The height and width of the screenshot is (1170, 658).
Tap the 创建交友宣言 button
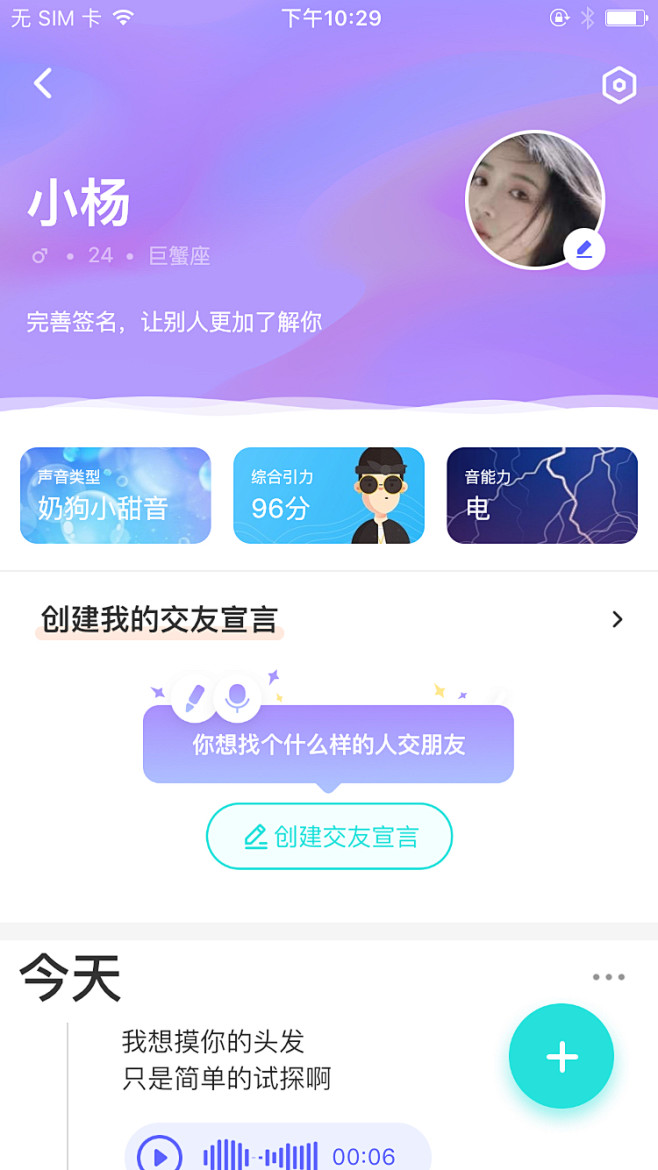329,836
